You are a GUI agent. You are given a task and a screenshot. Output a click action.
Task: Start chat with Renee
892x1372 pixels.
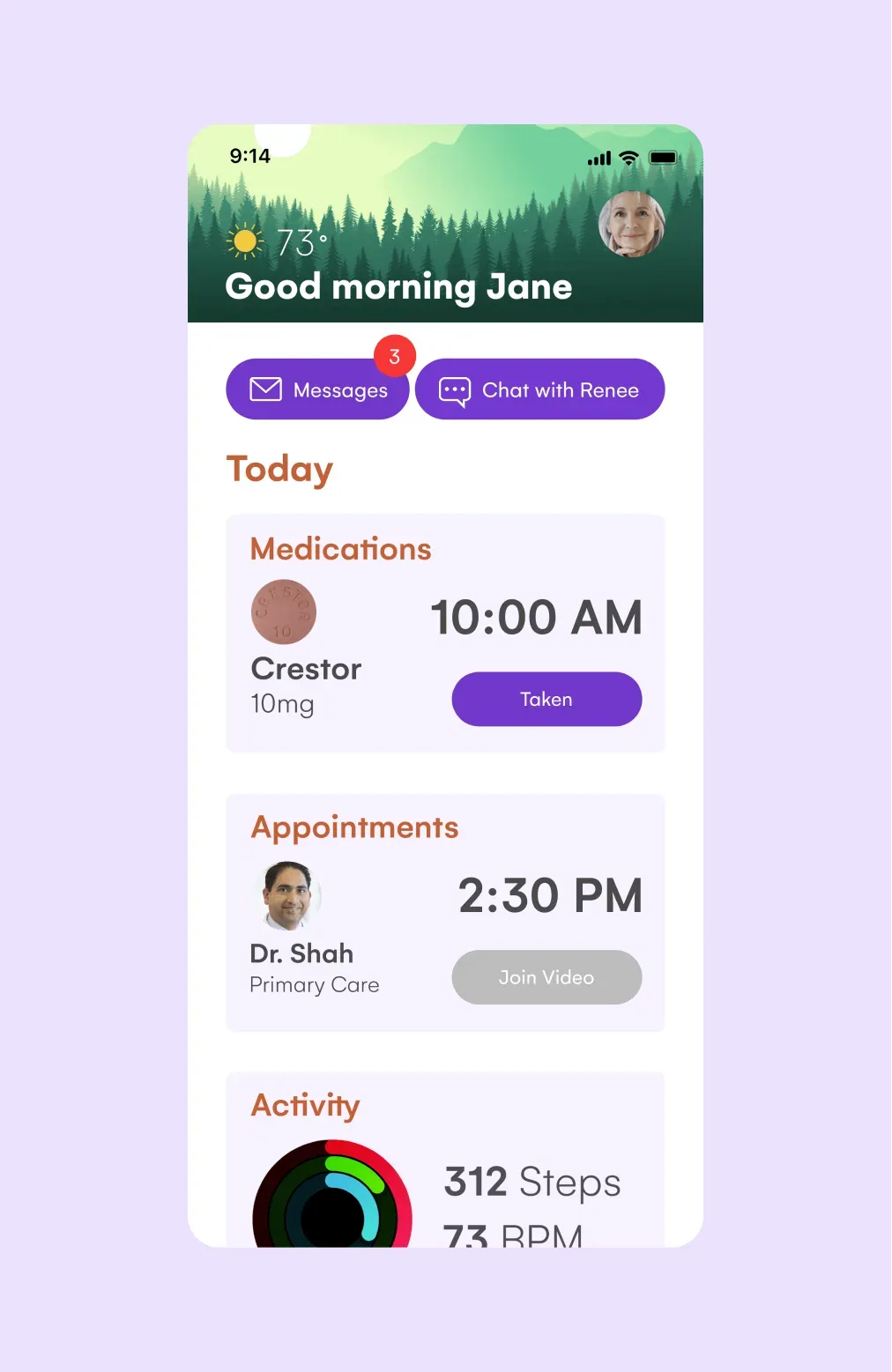click(539, 389)
